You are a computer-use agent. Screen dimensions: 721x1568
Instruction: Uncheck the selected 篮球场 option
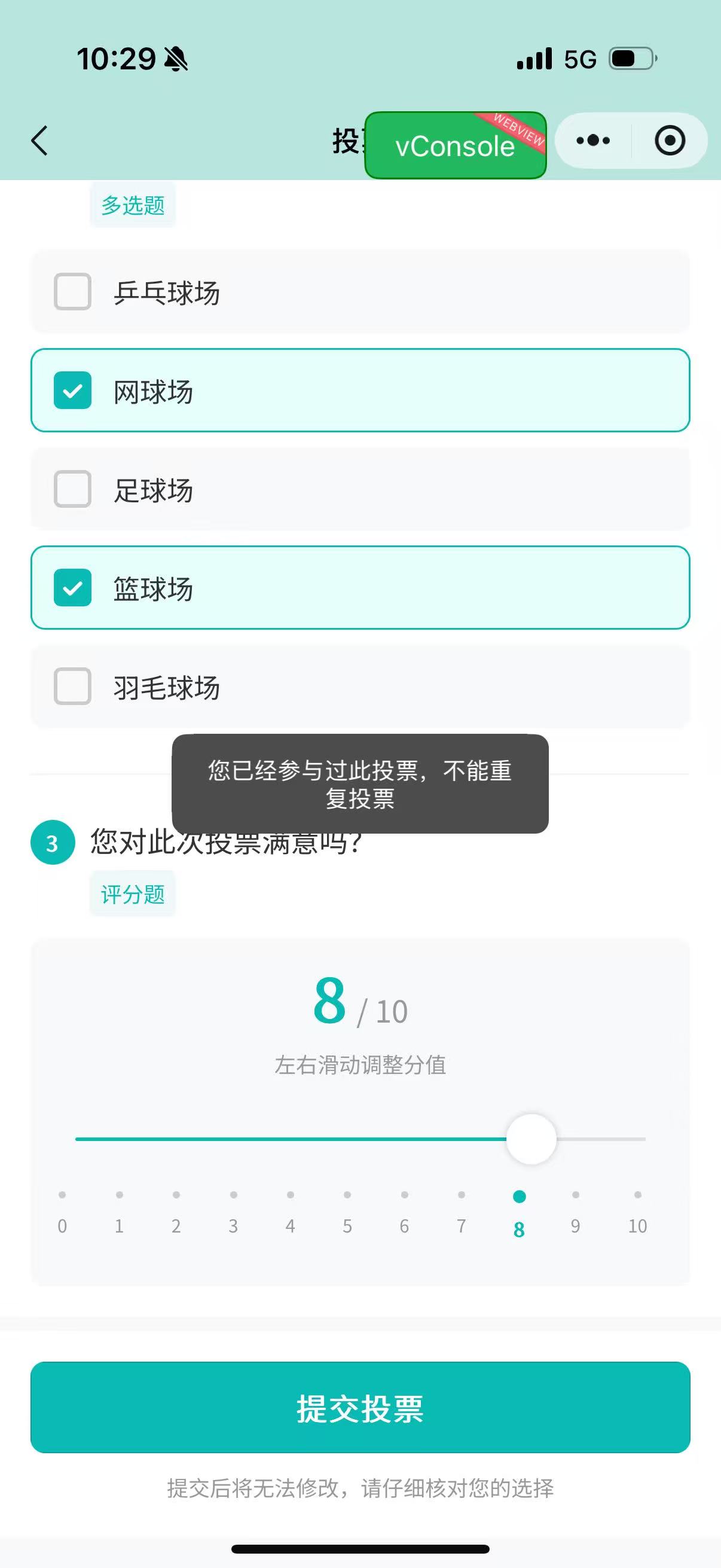pyautogui.click(x=74, y=588)
